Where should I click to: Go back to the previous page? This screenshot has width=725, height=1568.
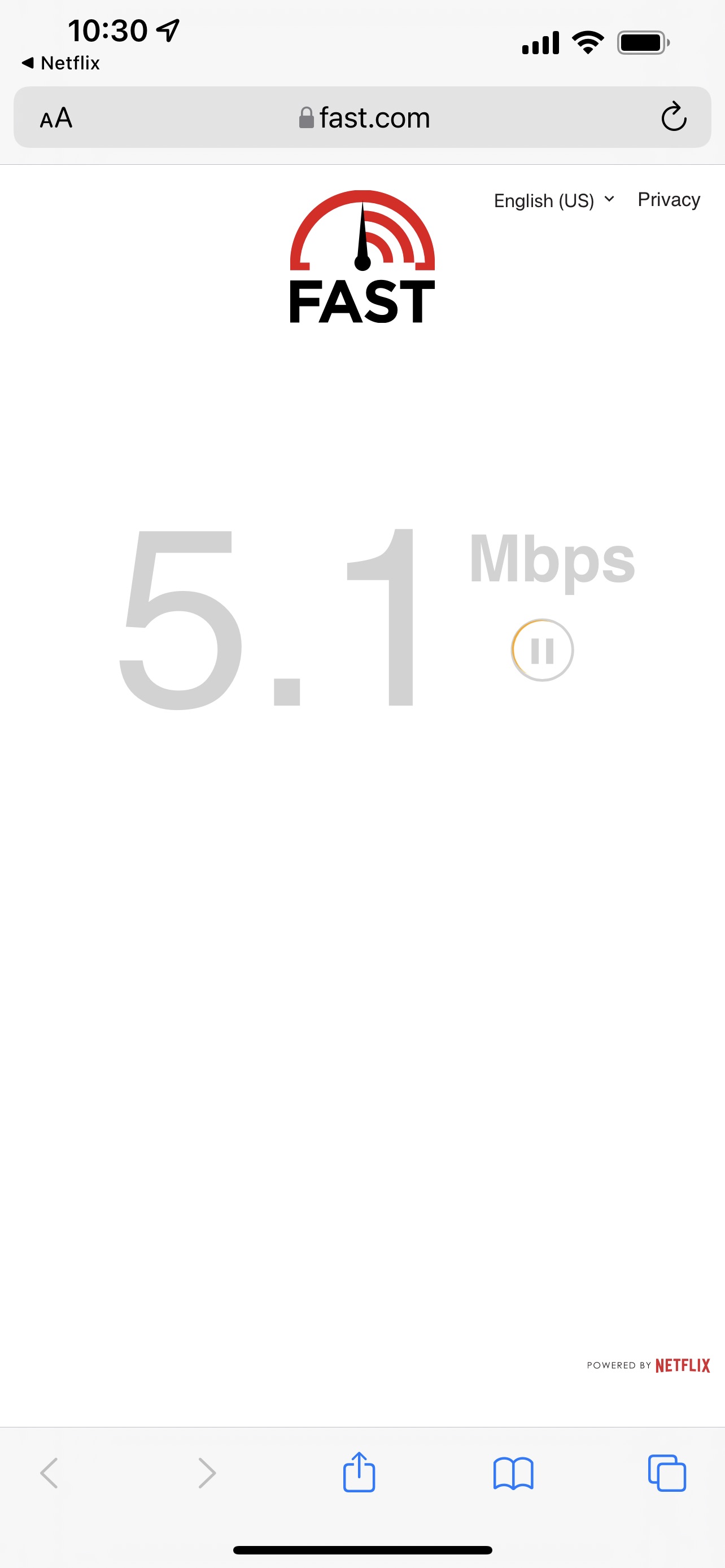tap(49, 1473)
